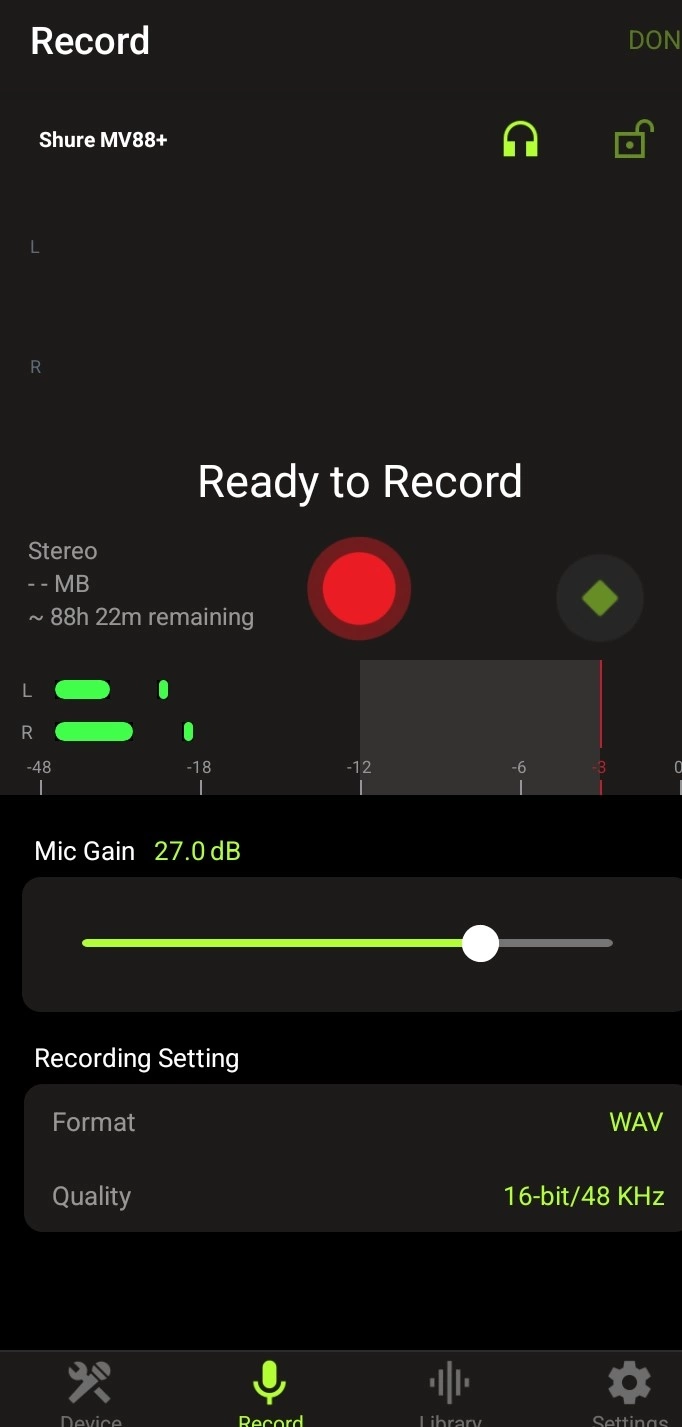Open the Settings tab
Viewport: 682px width, 1427px height.
pyautogui.click(x=629, y=1392)
